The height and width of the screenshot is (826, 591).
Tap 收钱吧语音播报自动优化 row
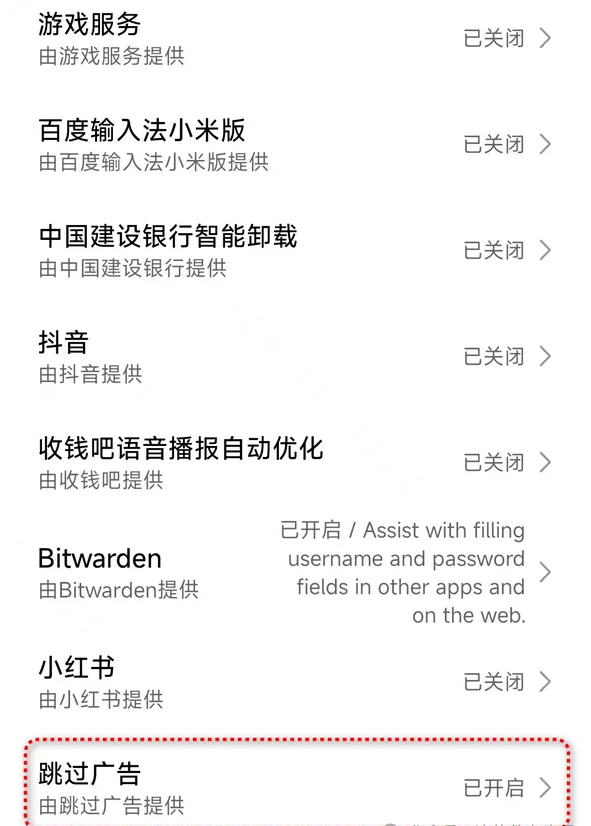(x=296, y=463)
